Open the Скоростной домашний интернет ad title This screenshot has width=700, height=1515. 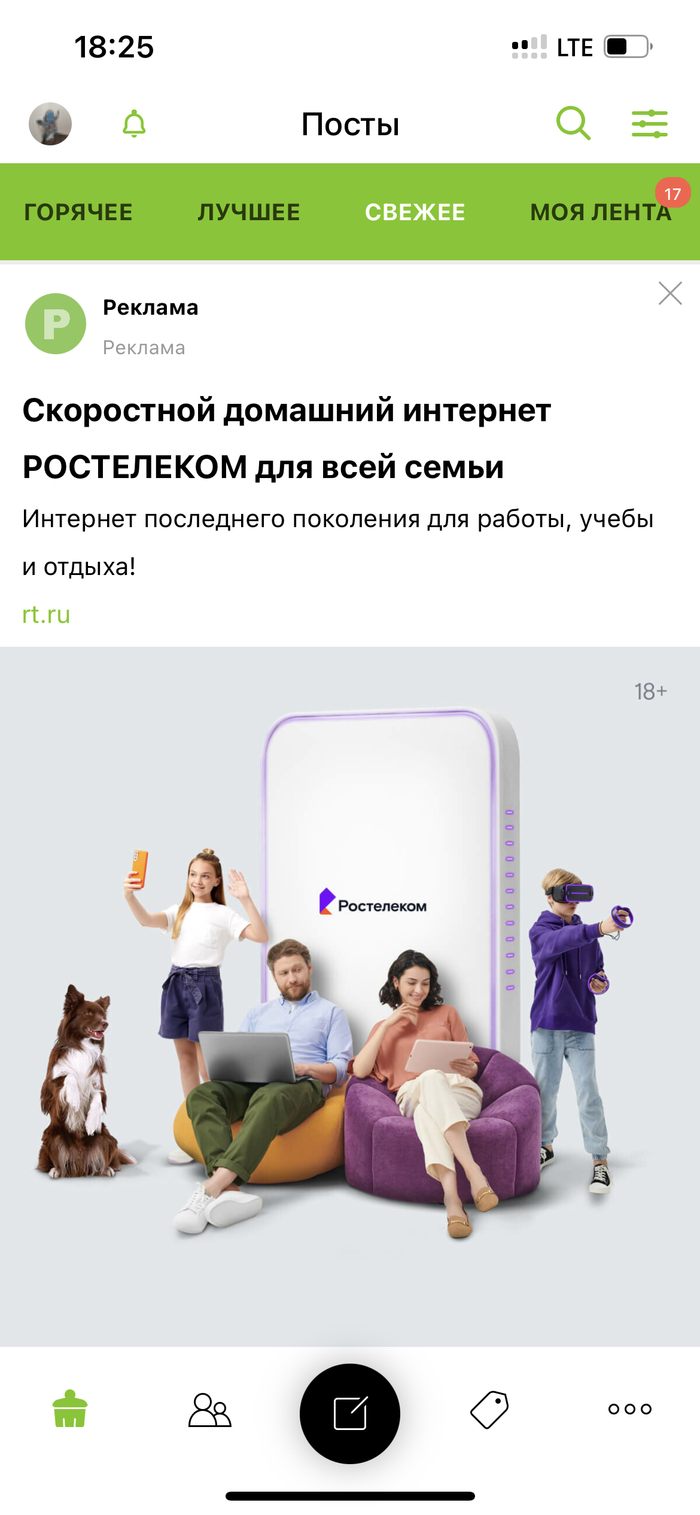click(286, 438)
